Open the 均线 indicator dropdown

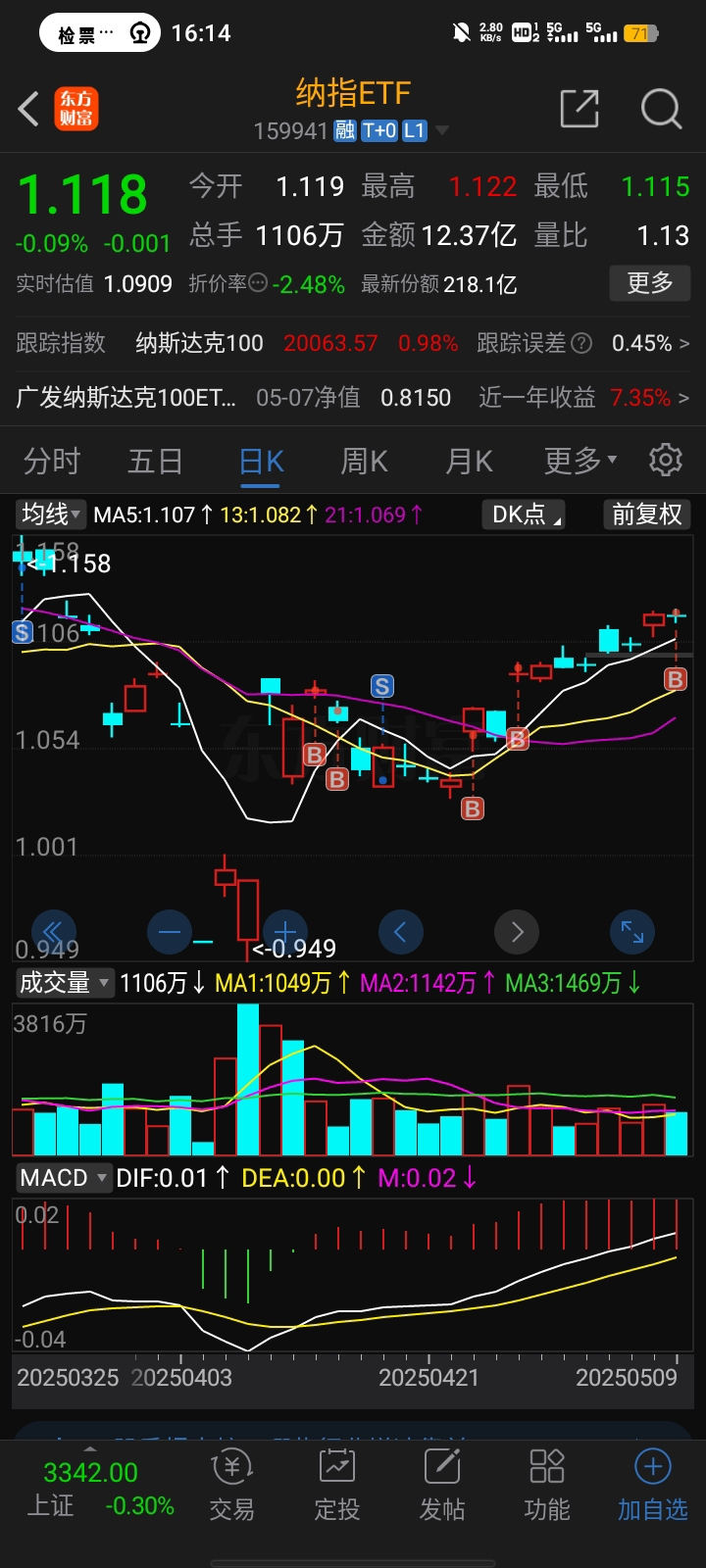[51, 514]
